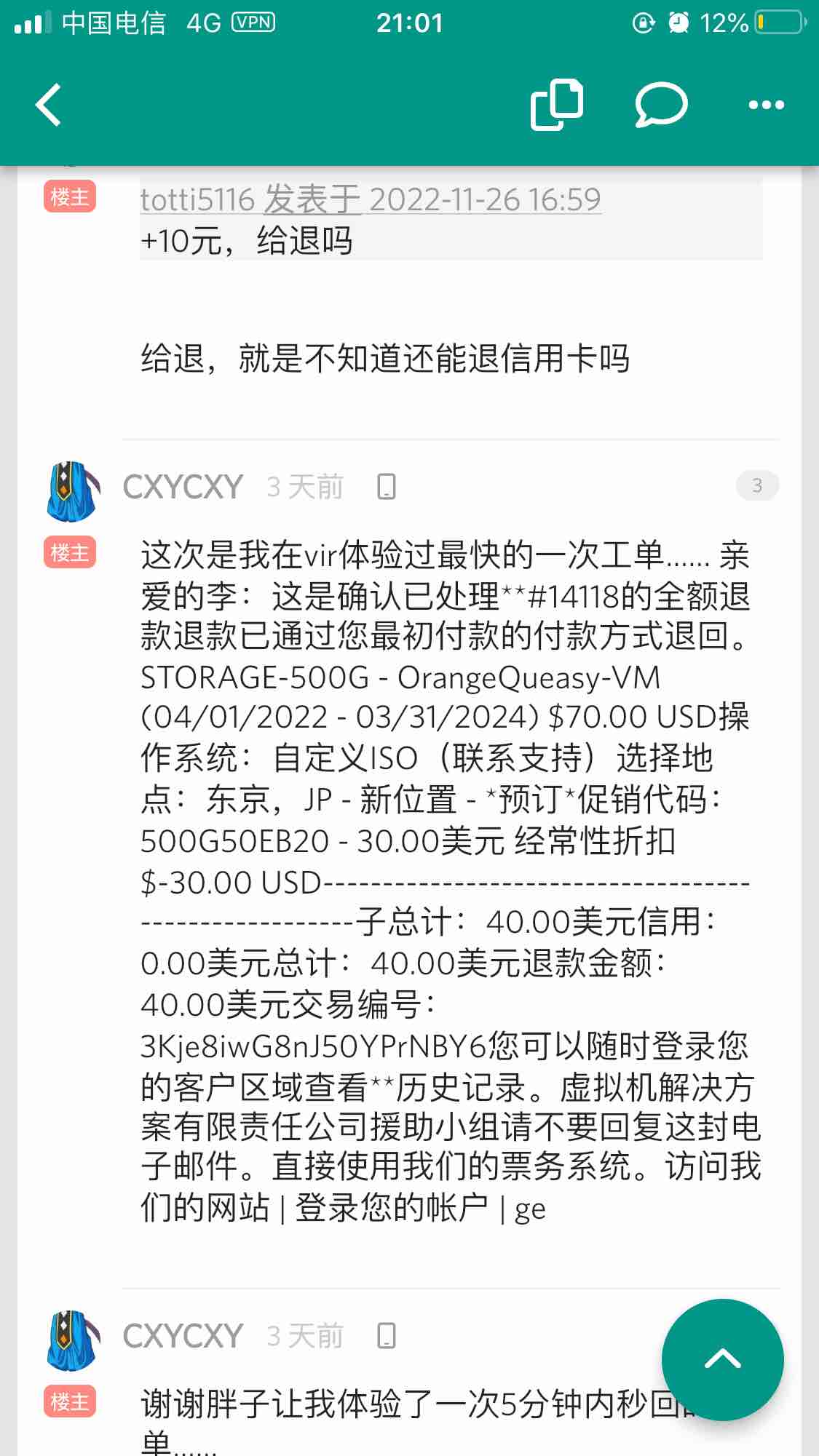The width and height of the screenshot is (819, 1456).
Task: Tap the floating back-to-top arrow button
Action: 722,1359
